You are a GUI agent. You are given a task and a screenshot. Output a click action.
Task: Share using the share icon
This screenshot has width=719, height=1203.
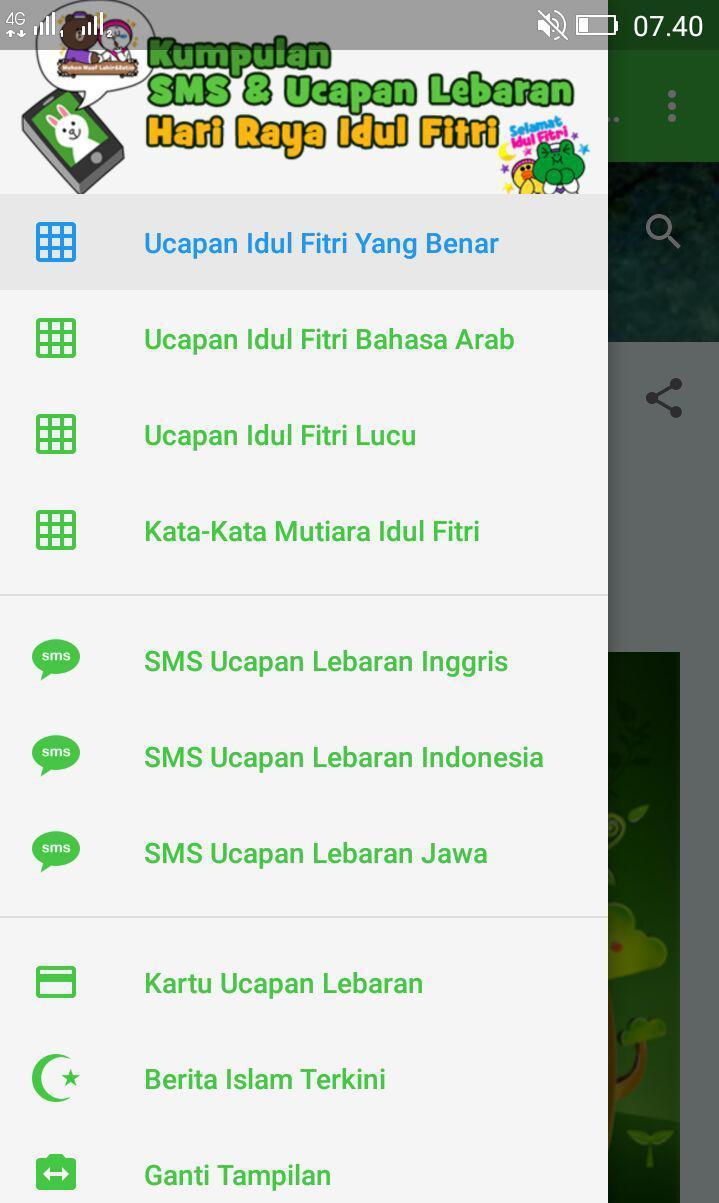(x=664, y=398)
